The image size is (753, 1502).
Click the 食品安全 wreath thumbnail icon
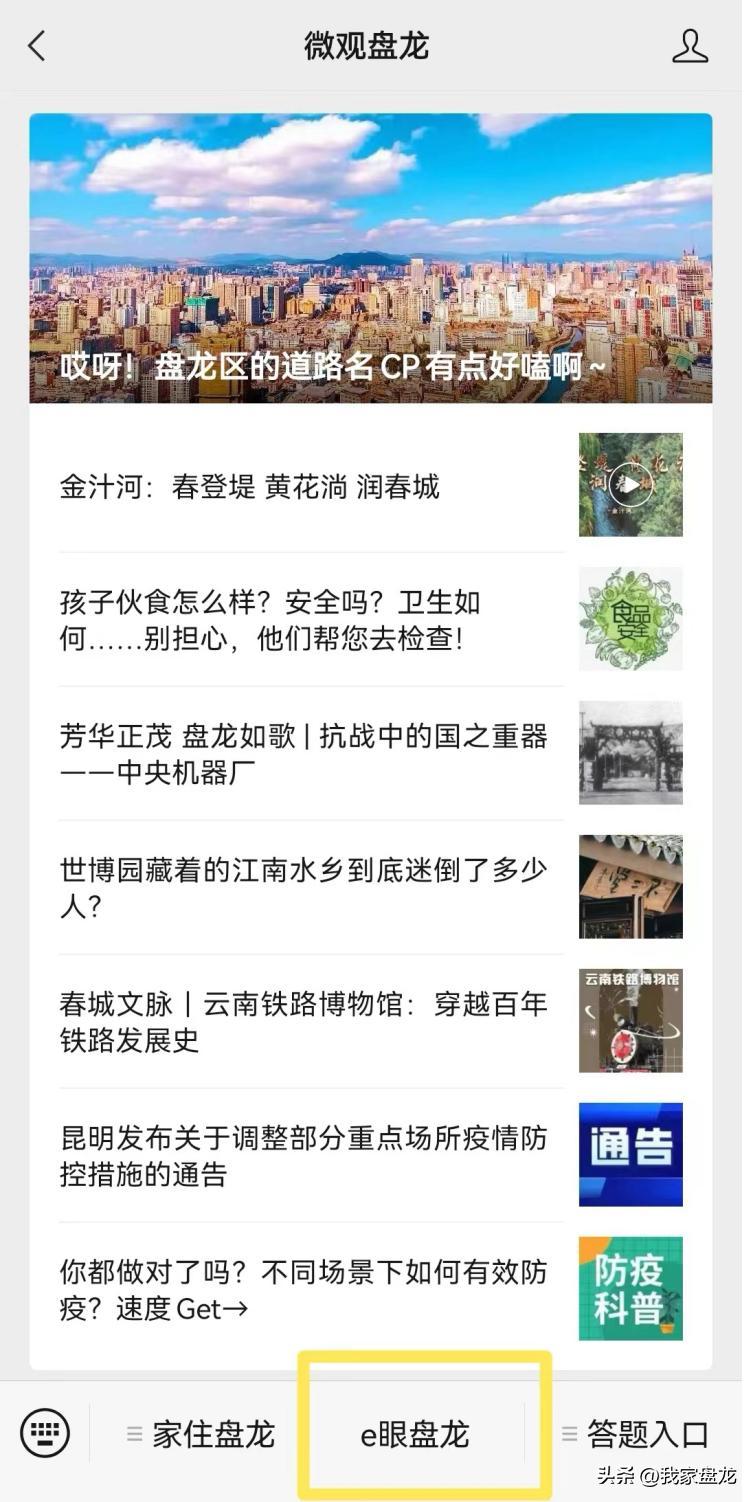point(630,619)
